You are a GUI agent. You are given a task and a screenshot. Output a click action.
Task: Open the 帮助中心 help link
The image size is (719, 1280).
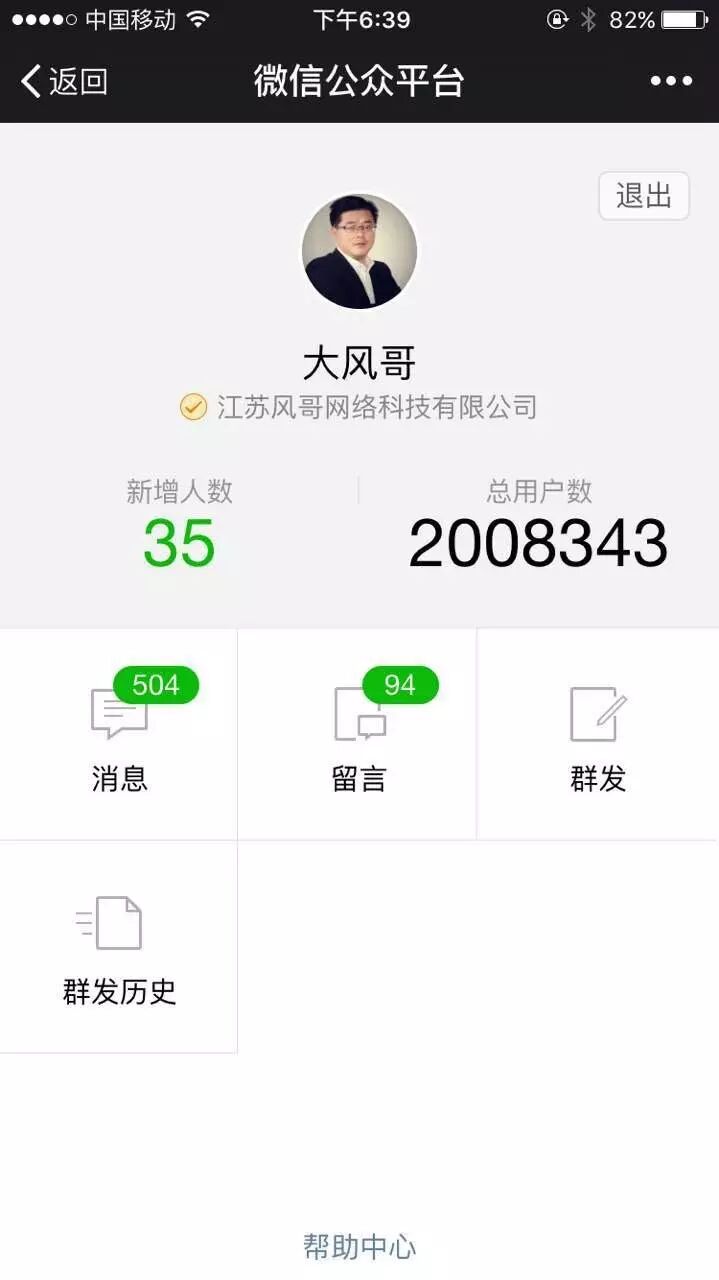(359, 1246)
